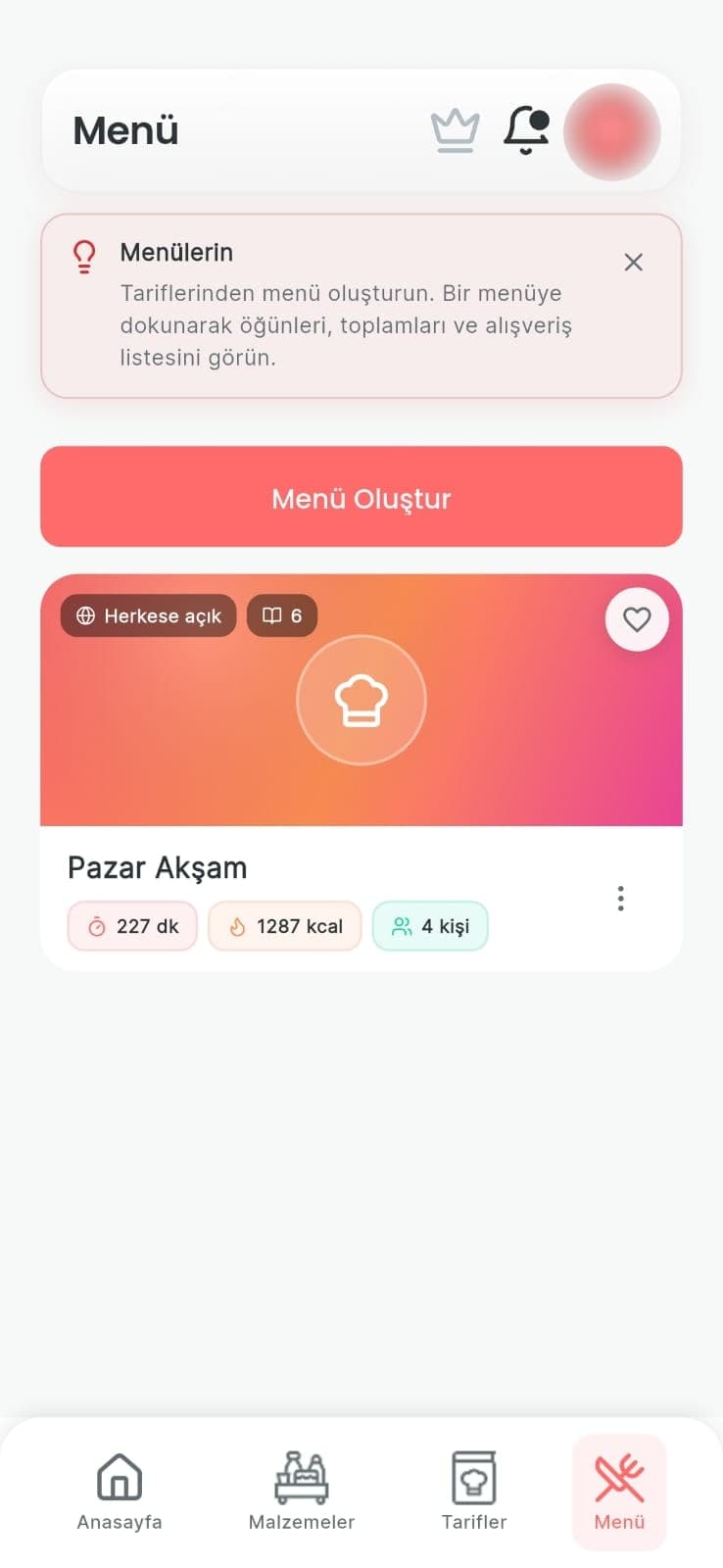Toggle the Herkese açık visibility badge

pyautogui.click(x=147, y=615)
